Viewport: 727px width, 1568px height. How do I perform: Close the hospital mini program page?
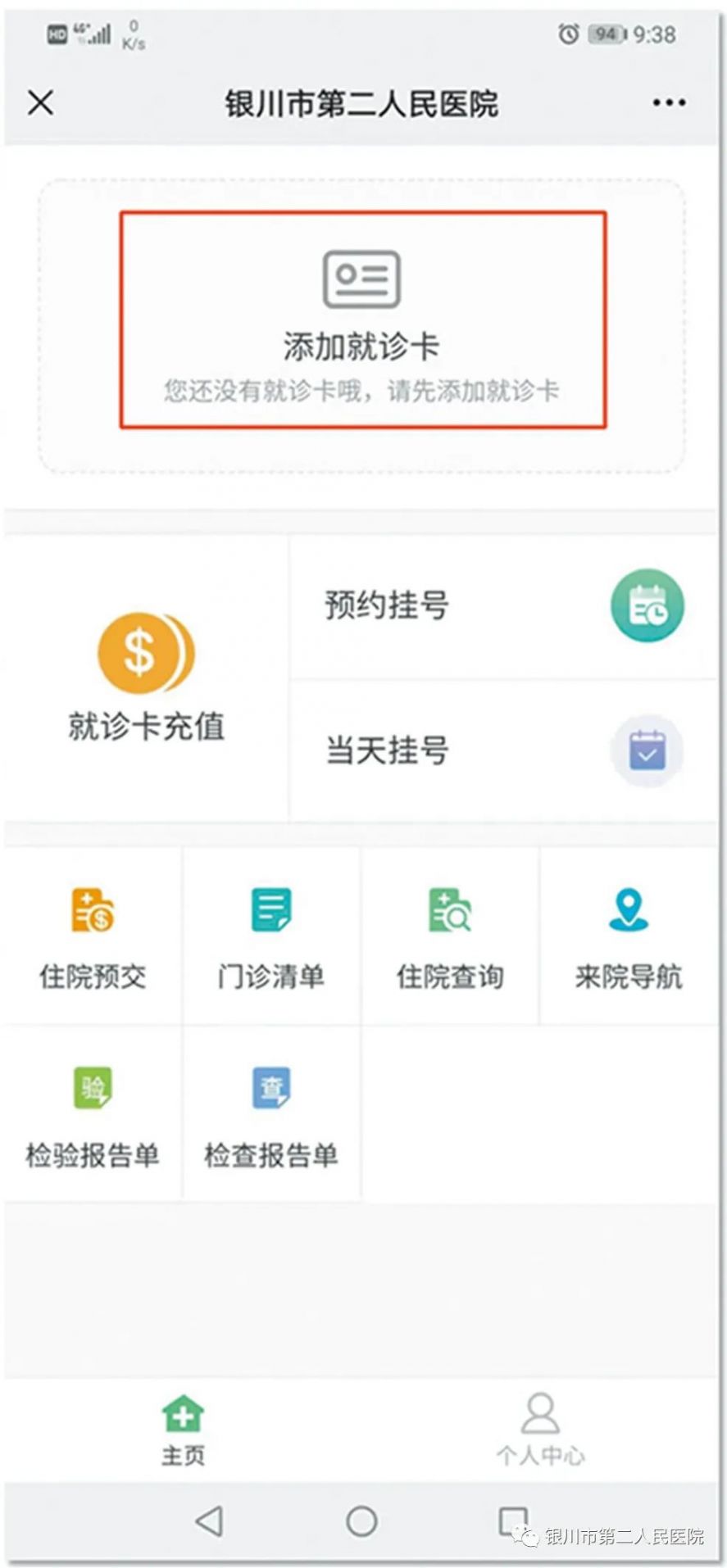40,103
